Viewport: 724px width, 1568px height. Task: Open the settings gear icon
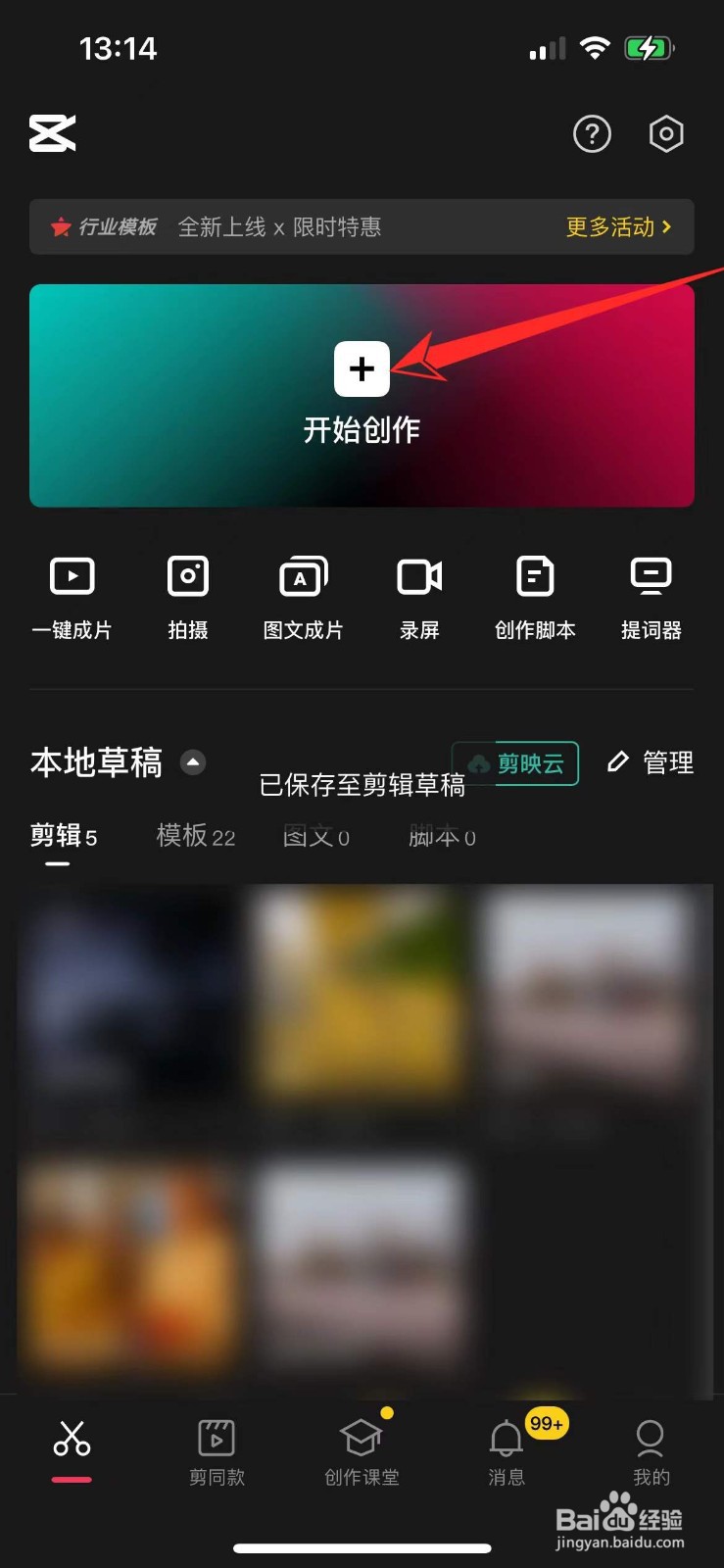pos(666,134)
